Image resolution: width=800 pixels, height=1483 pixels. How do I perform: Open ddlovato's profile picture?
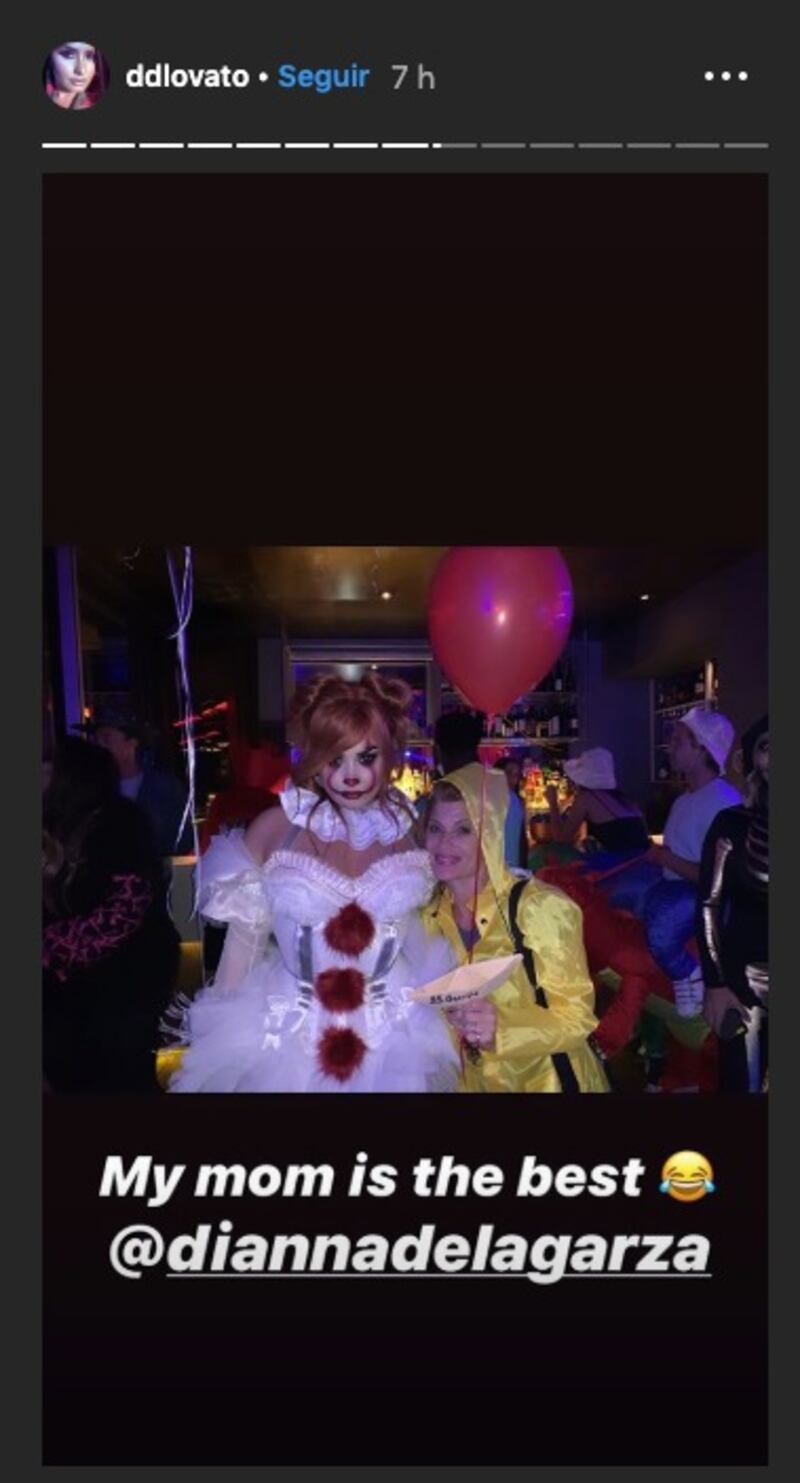click(75, 77)
